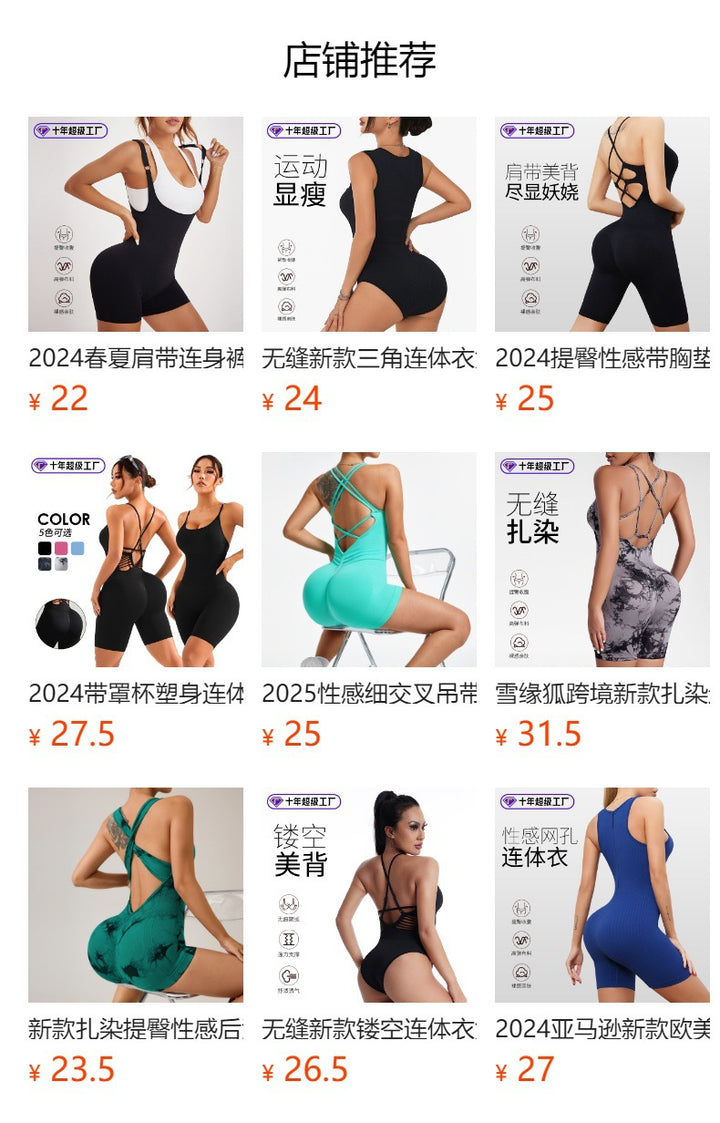720x1123 pixels.
Task: Select the 2024带罩杯塑身连体 item at ¥27.5
Action: [x=135, y=560]
